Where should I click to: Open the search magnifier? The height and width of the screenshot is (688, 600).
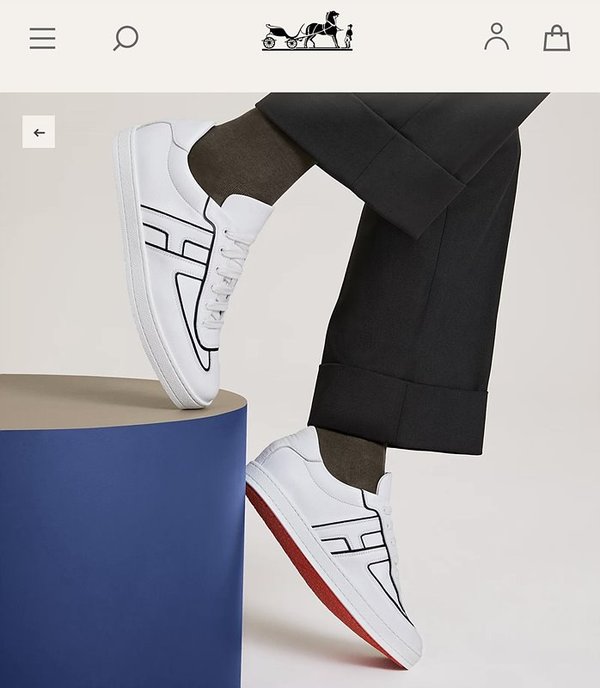(125, 38)
